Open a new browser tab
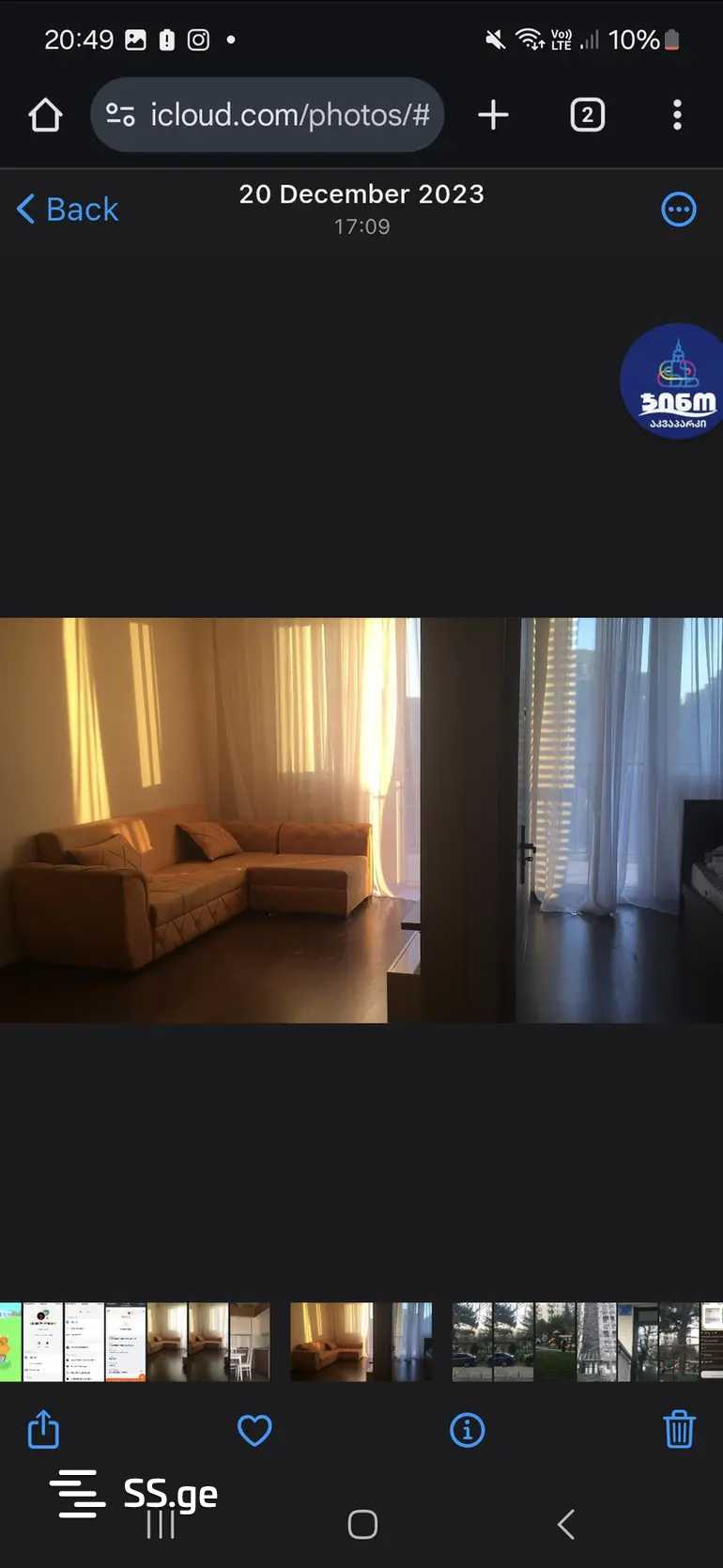The image size is (723, 1568). click(493, 116)
